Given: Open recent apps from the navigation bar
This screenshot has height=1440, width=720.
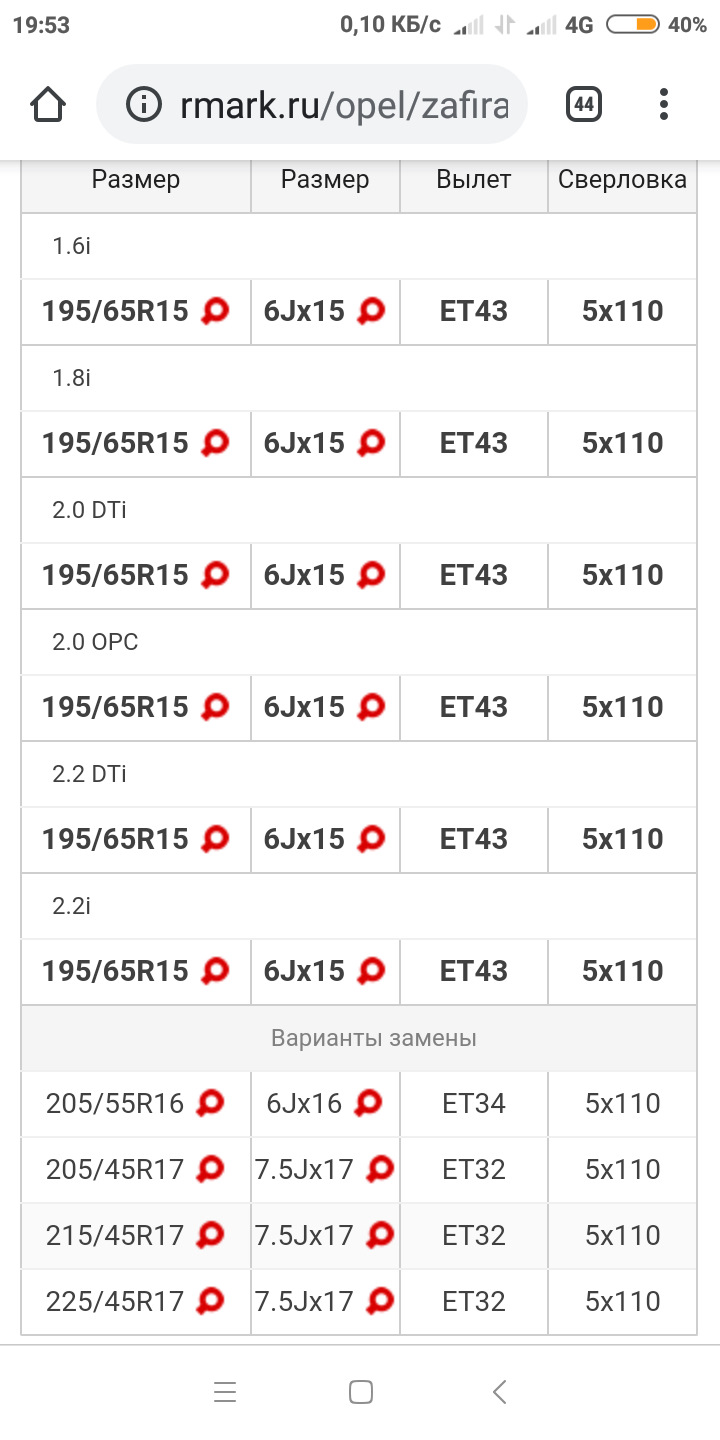Looking at the screenshot, I should click(361, 1392).
